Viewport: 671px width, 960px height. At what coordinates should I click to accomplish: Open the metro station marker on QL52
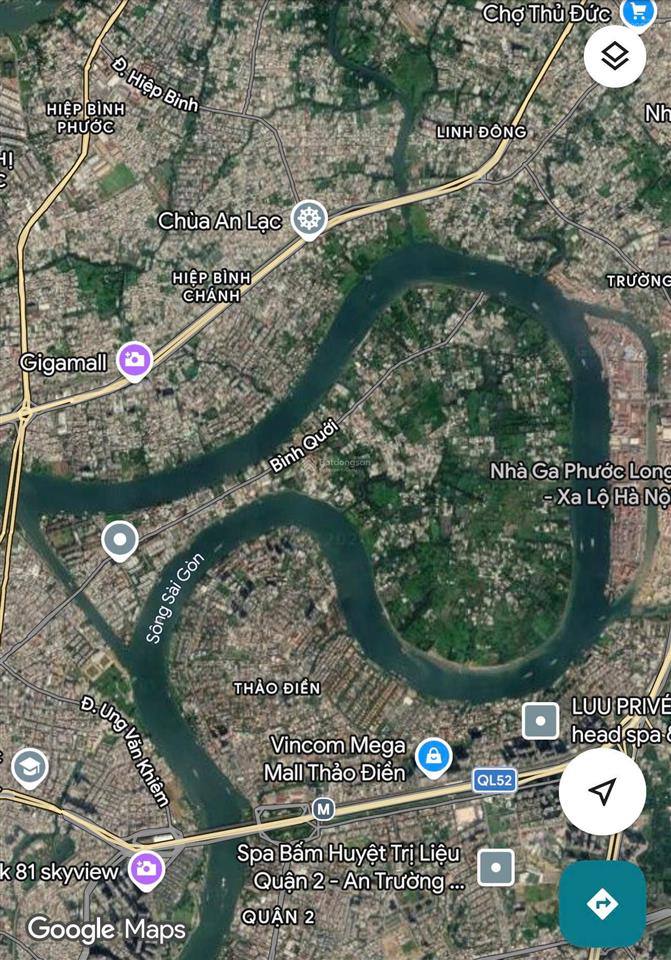[322, 808]
